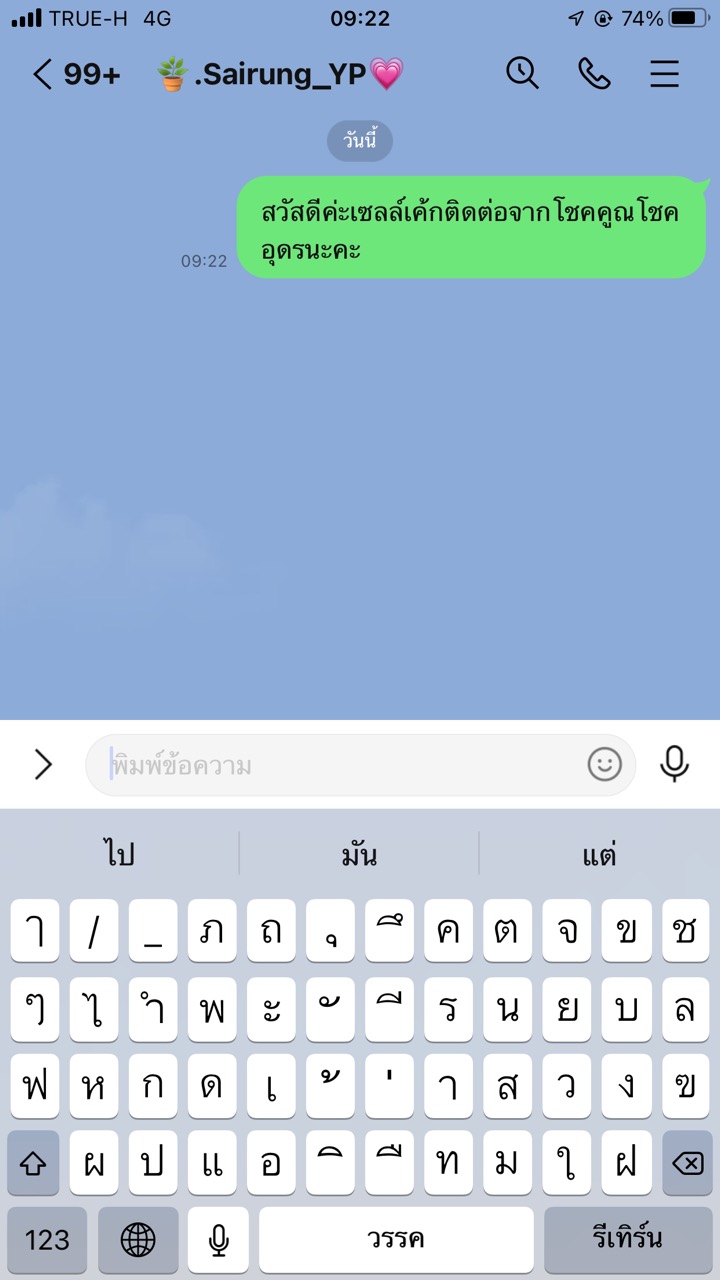Hit the keyboard return key รีเทิร์น
This screenshot has height=1280, width=720.
click(627, 1240)
